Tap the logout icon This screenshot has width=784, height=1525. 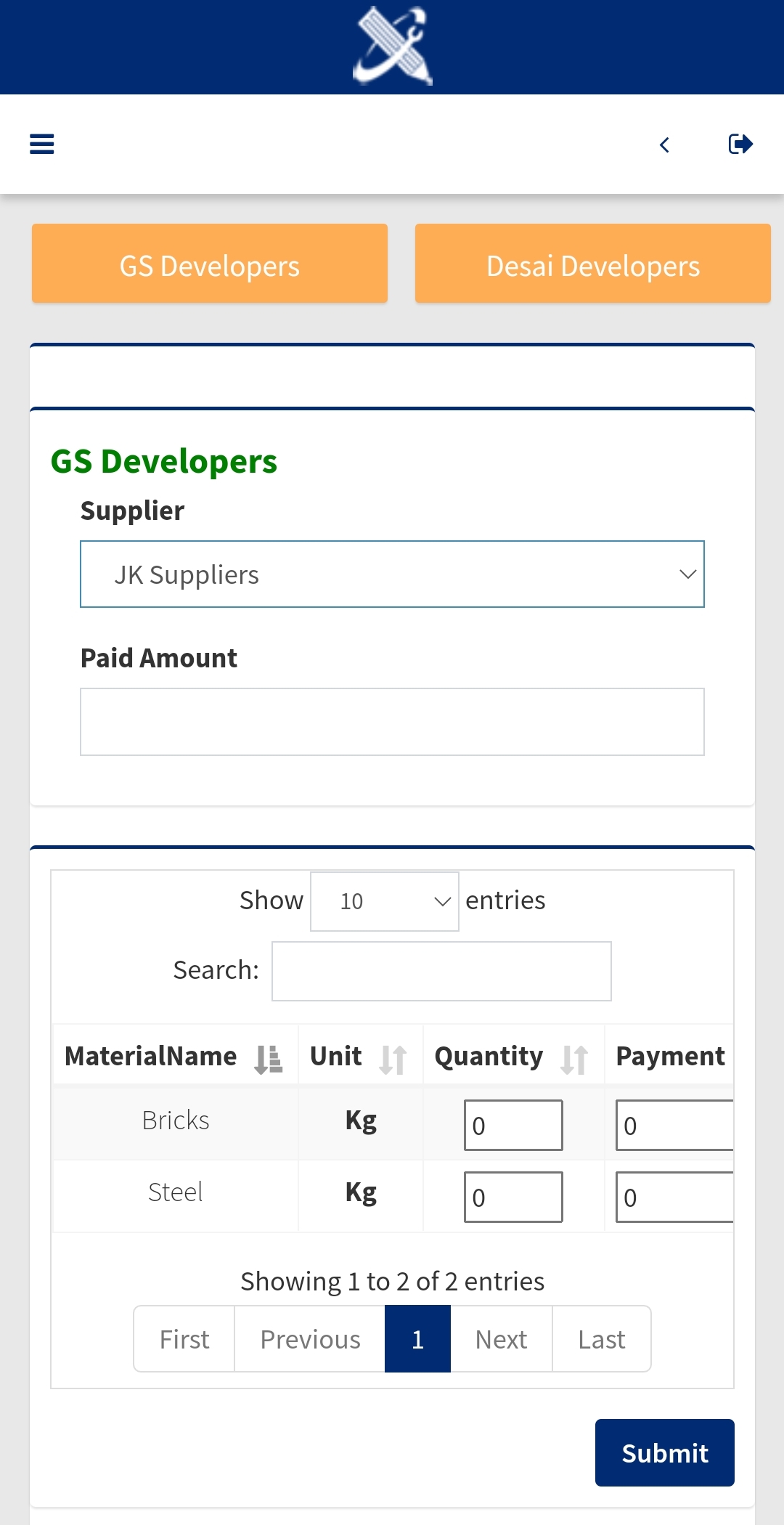click(740, 144)
